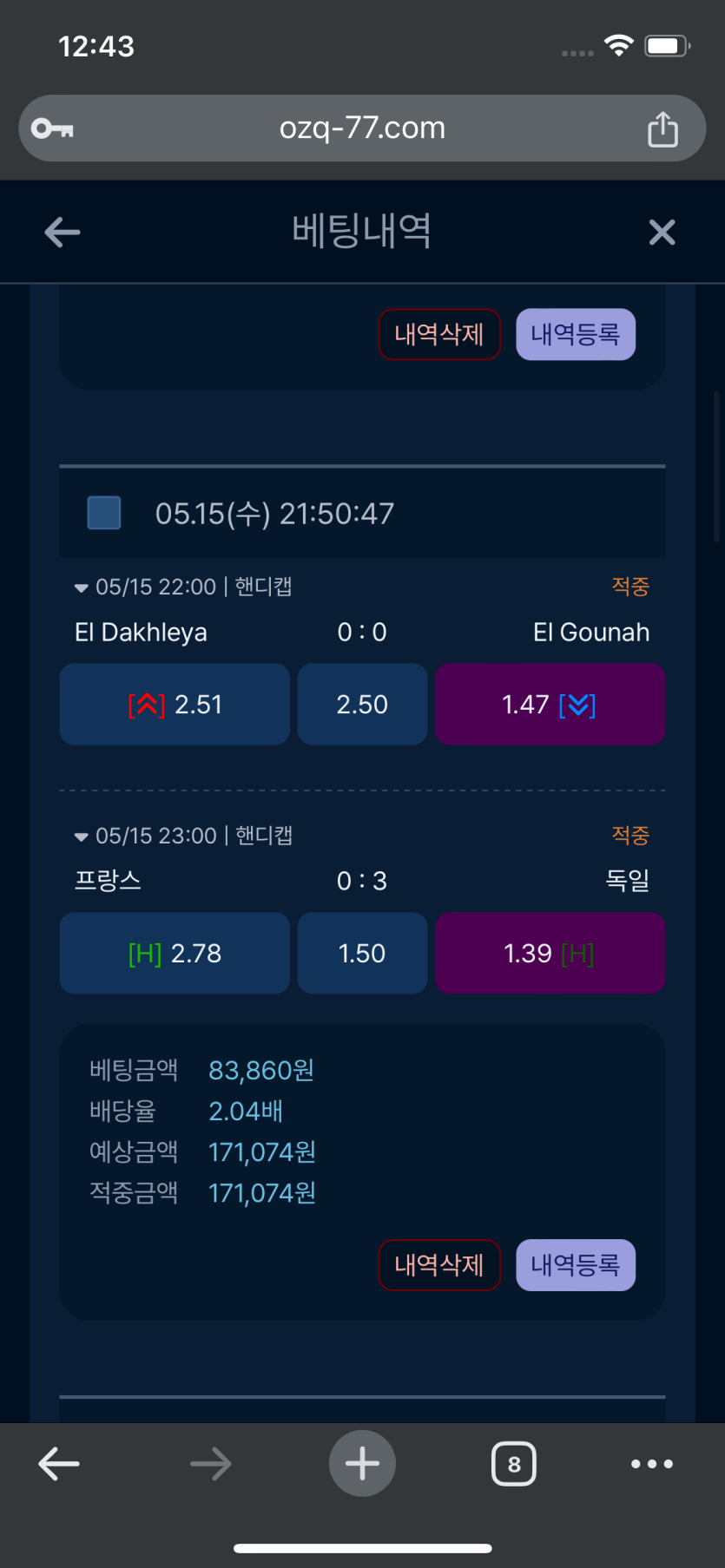Select the checkbox for 05.15(수) 21:50:47 bet
The width and height of the screenshot is (725, 1568).
pos(104,513)
